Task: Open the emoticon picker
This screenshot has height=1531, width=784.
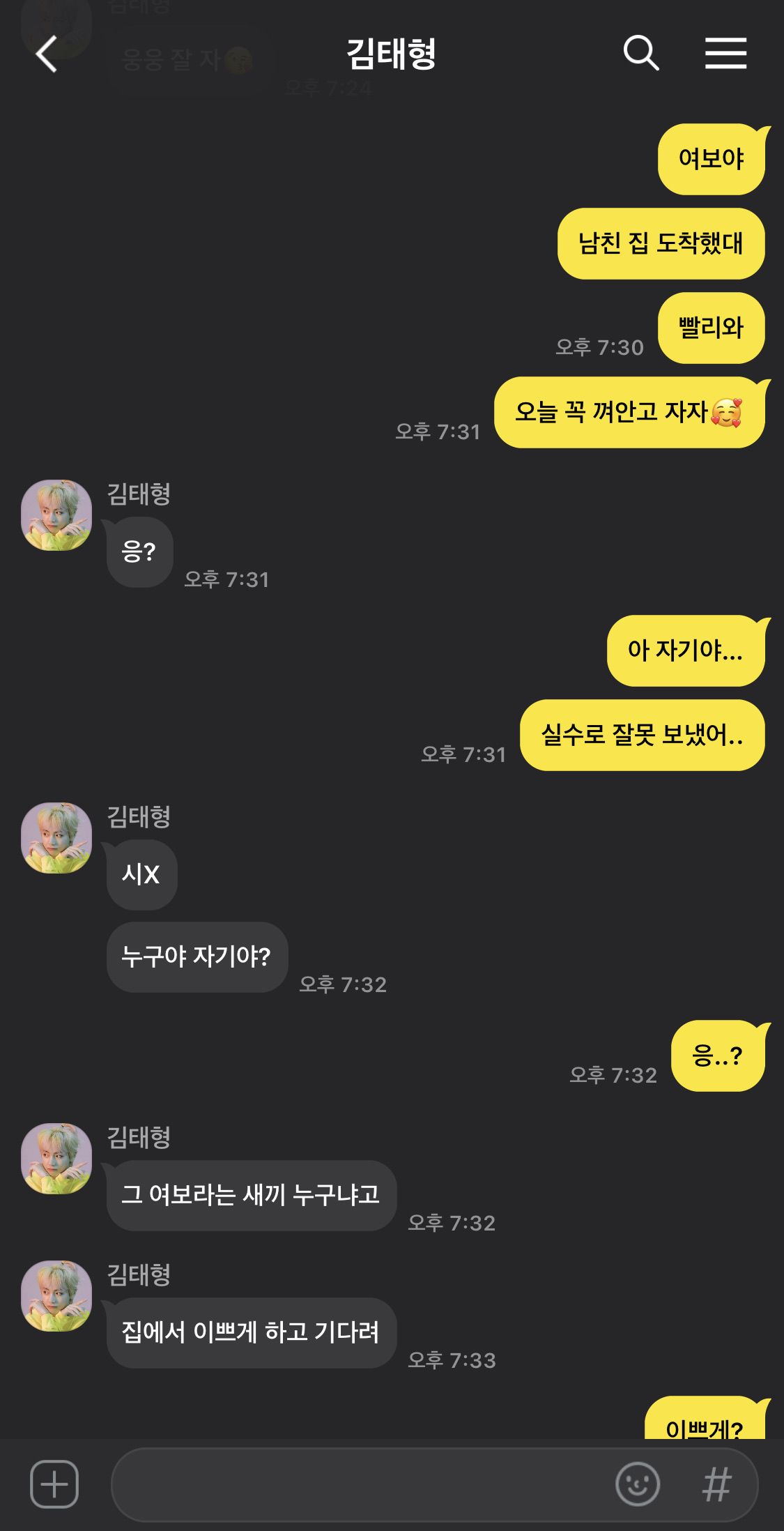Action: 637,1484
